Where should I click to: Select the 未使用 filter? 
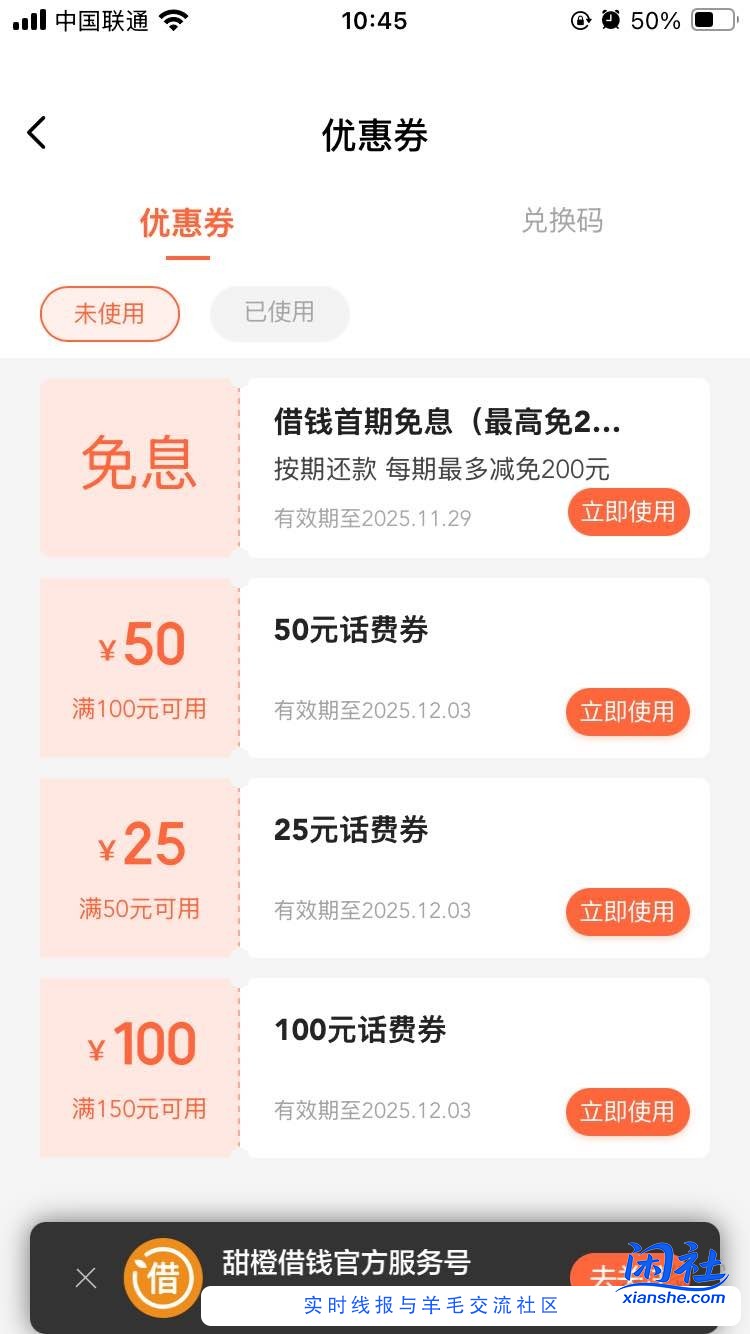[x=110, y=313]
